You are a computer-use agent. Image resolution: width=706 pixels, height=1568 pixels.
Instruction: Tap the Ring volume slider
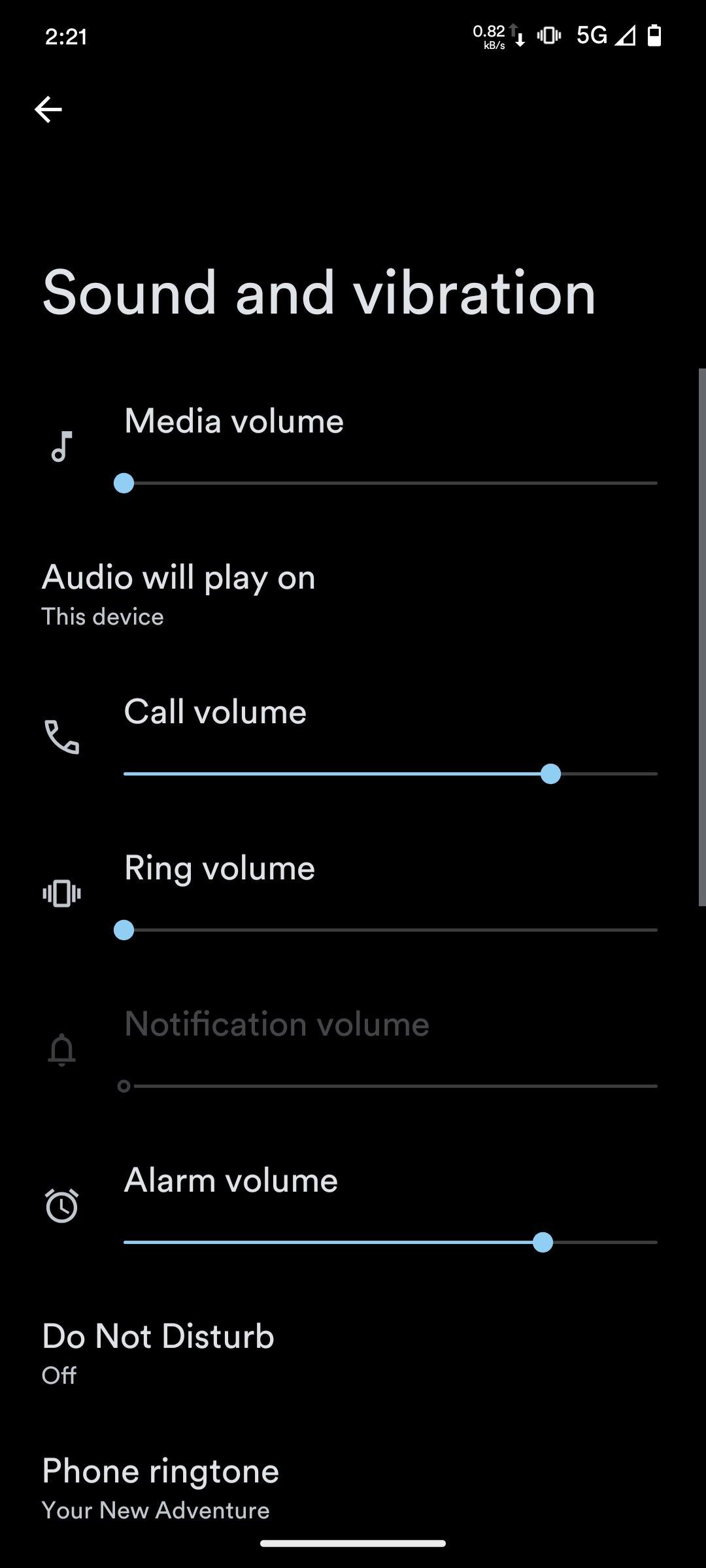[x=390, y=930]
